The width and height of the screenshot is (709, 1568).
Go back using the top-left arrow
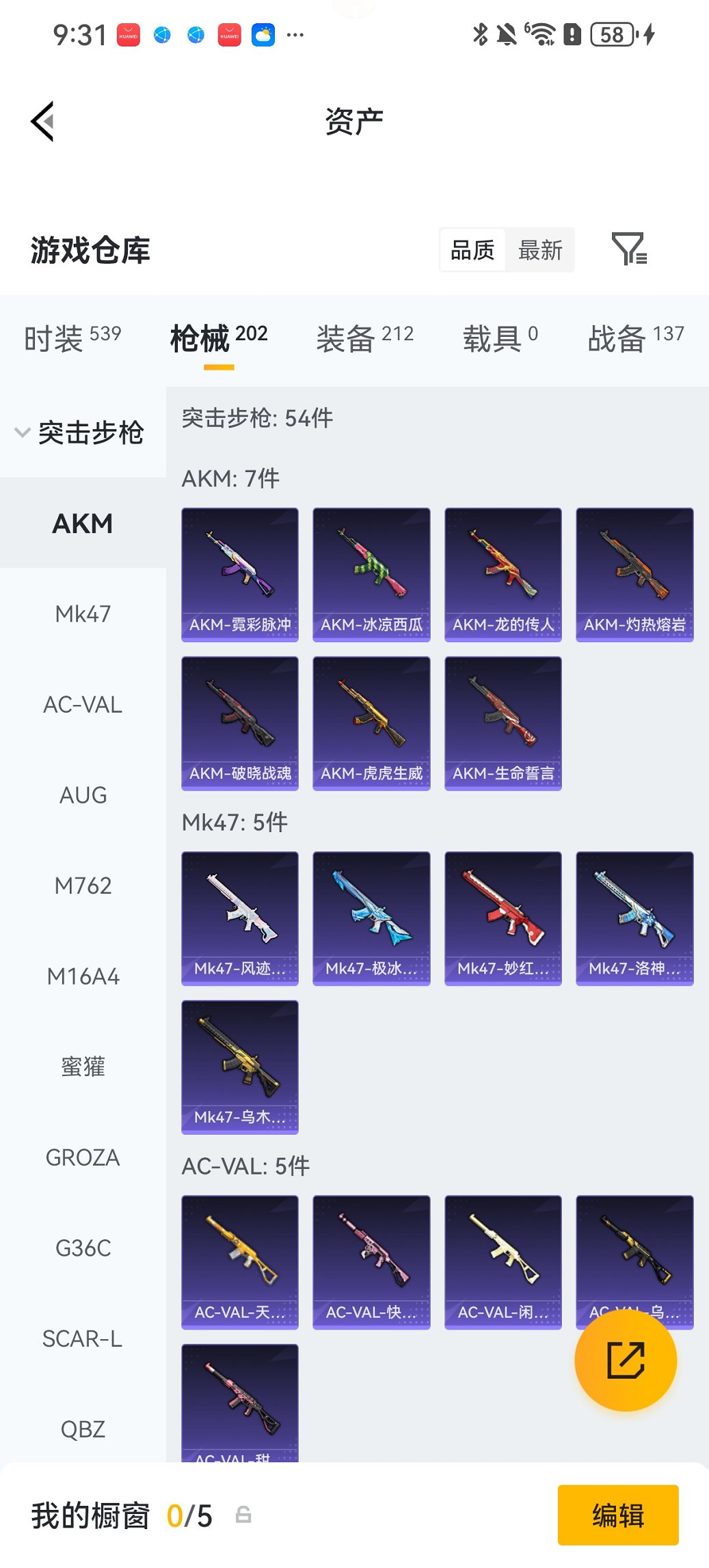click(42, 122)
